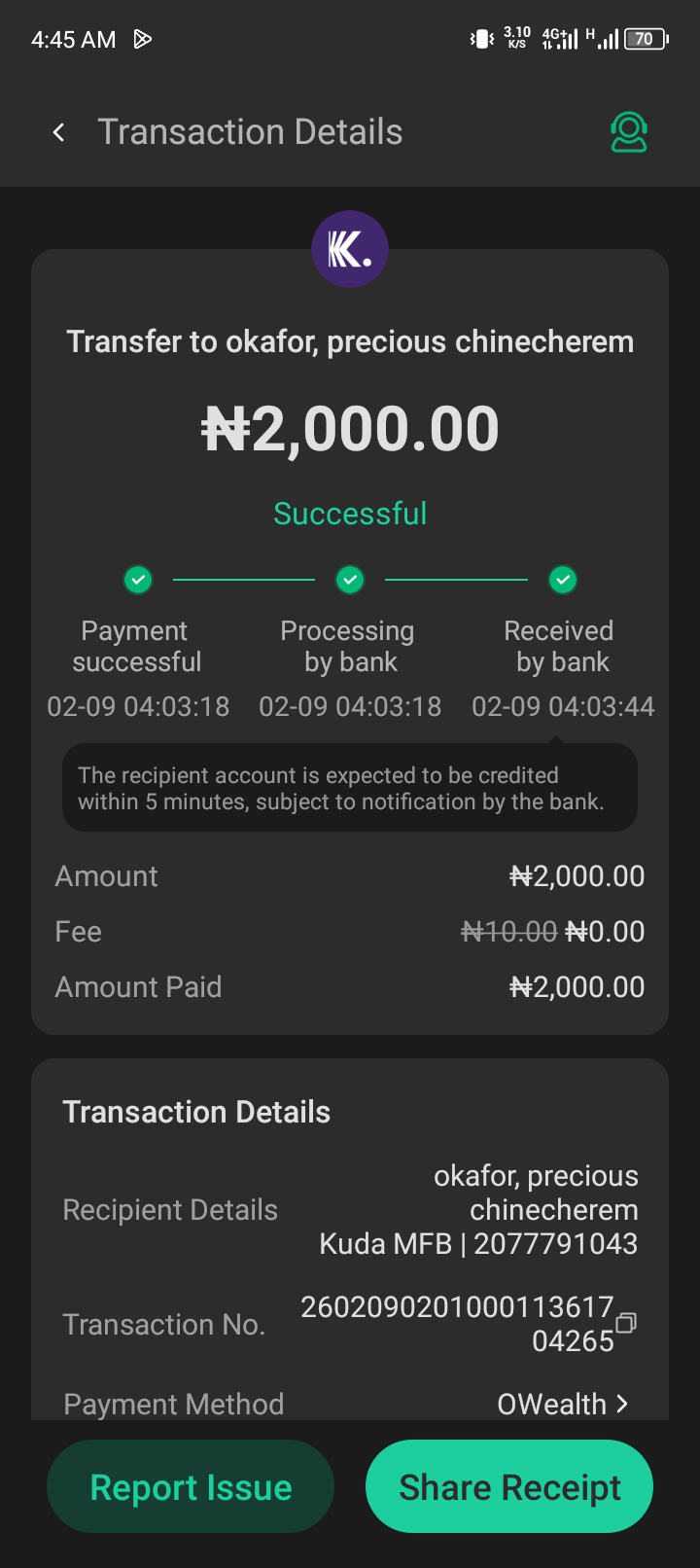Image resolution: width=700 pixels, height=1568 pixels.
Task: Open customer support headset icon
Action: click(x=629, y=132)
